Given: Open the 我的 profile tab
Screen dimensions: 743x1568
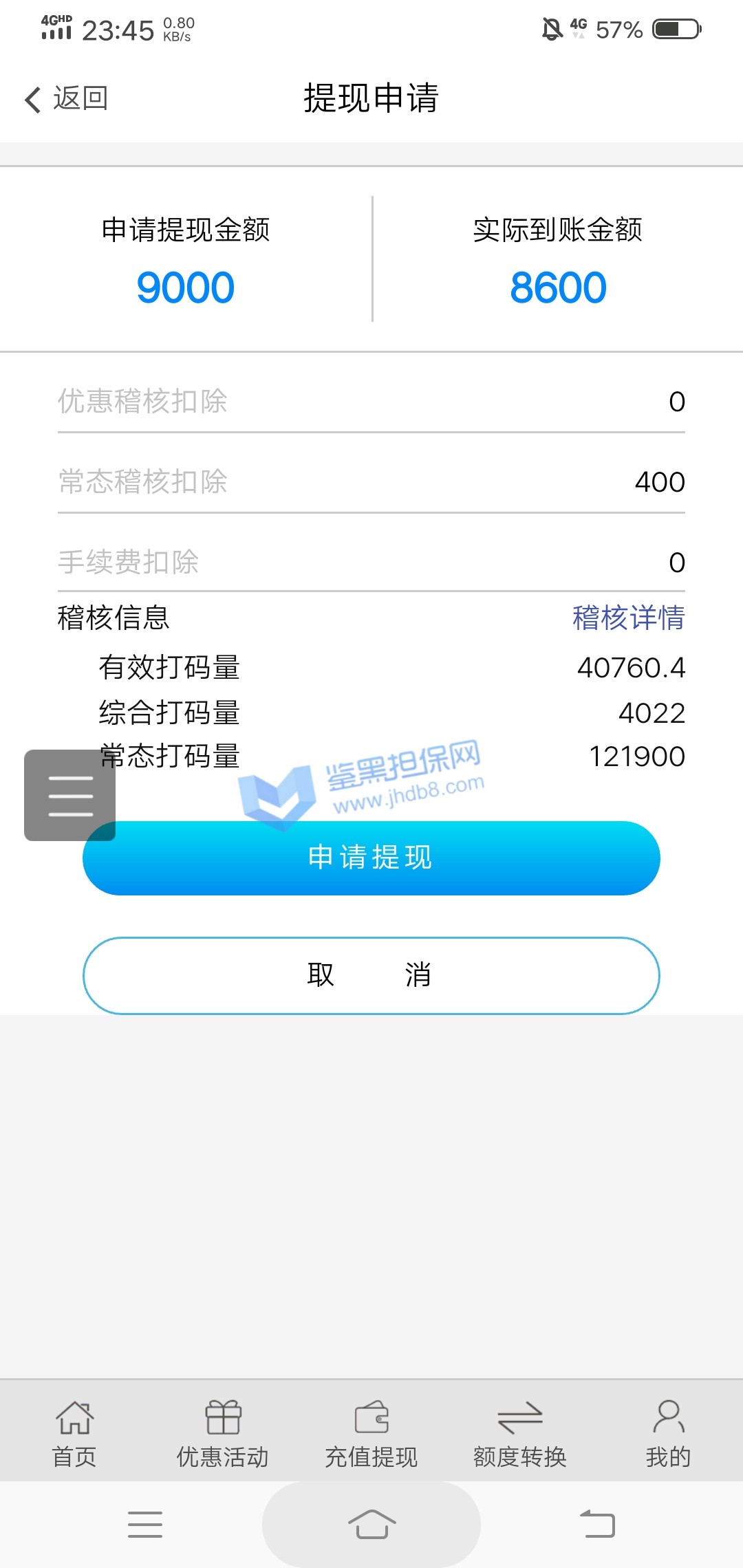Looking at the screenshot, I should (668, 1433).
